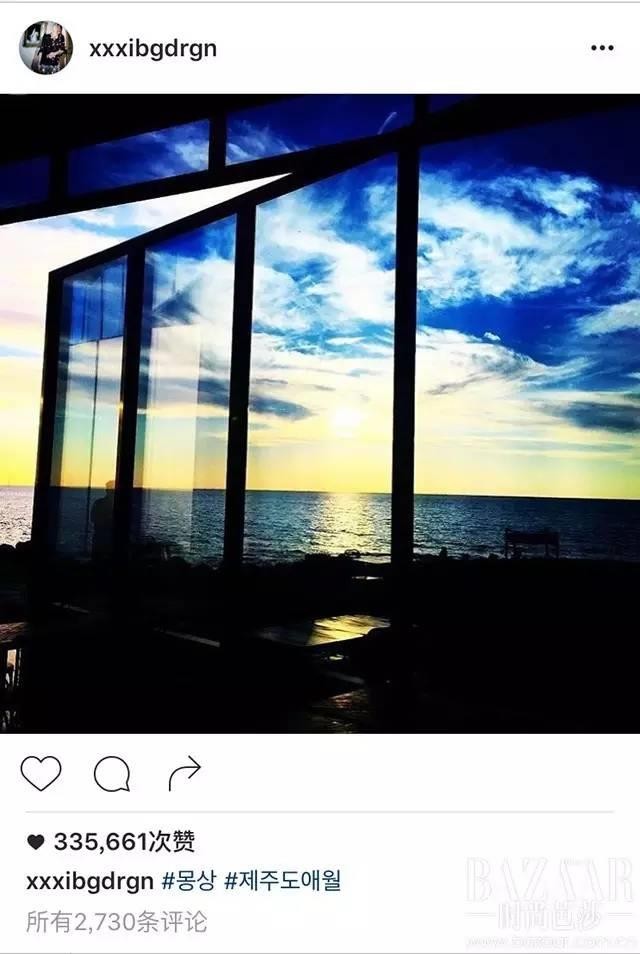
Task: Open the comment bubble icon
Action: pyautogui.click(x=112, y=773)
